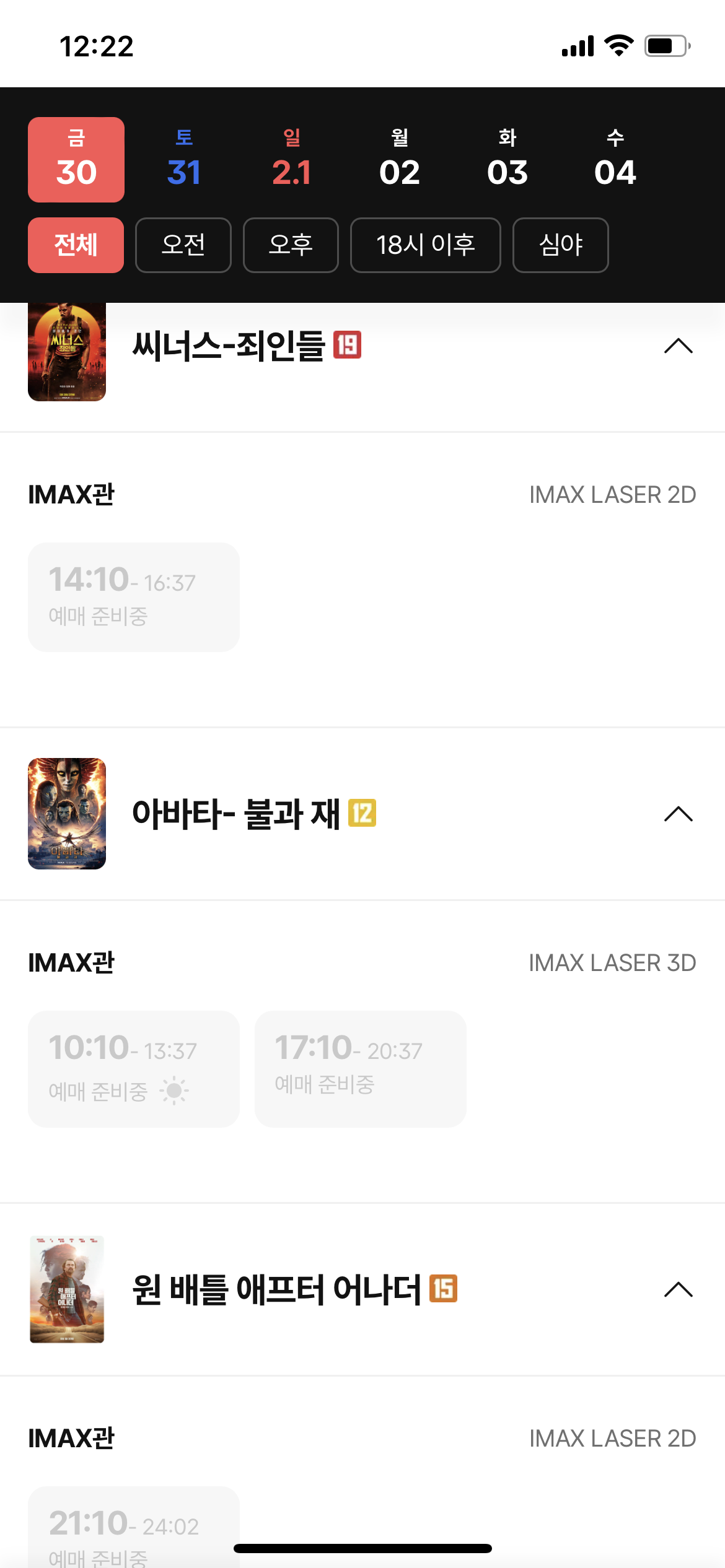Screen dimensions: 725x1568
Task: Choose Sunday 2.1 showtimes
Action: (x=291, y=160)
